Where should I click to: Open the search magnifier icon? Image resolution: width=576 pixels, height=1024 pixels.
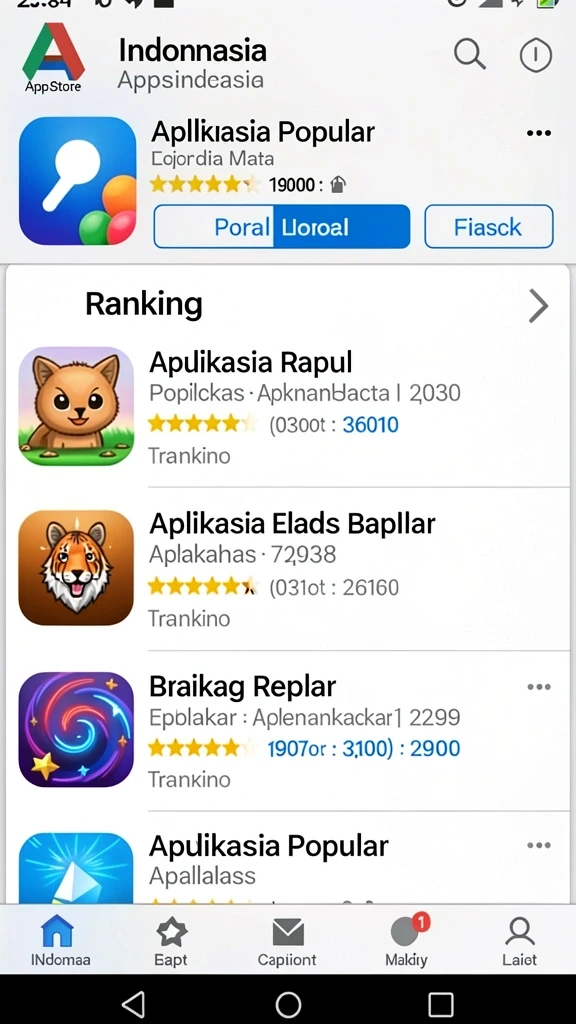click(x=470, y=54)
